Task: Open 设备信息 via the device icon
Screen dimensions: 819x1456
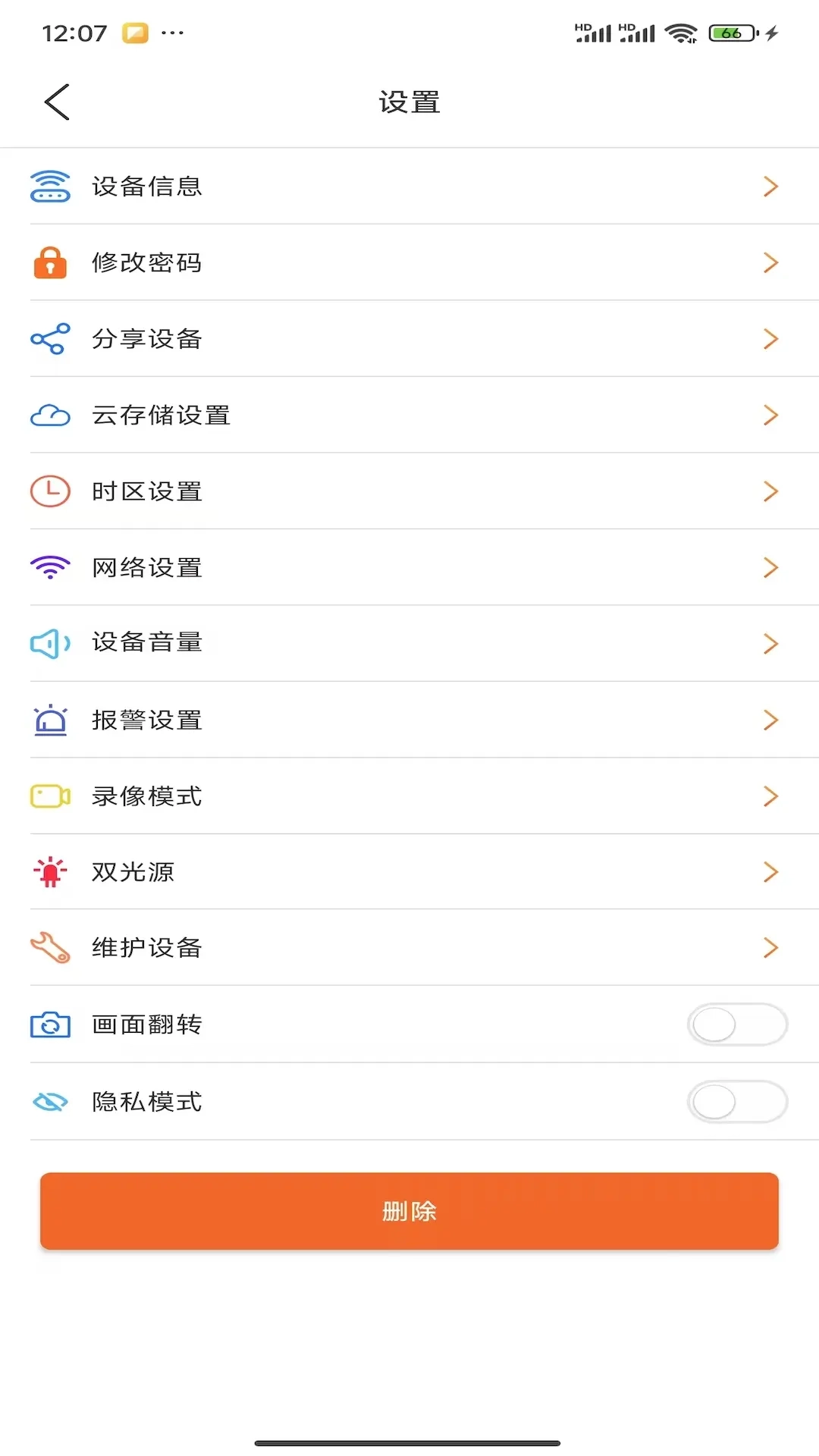Action: [50, 186]
